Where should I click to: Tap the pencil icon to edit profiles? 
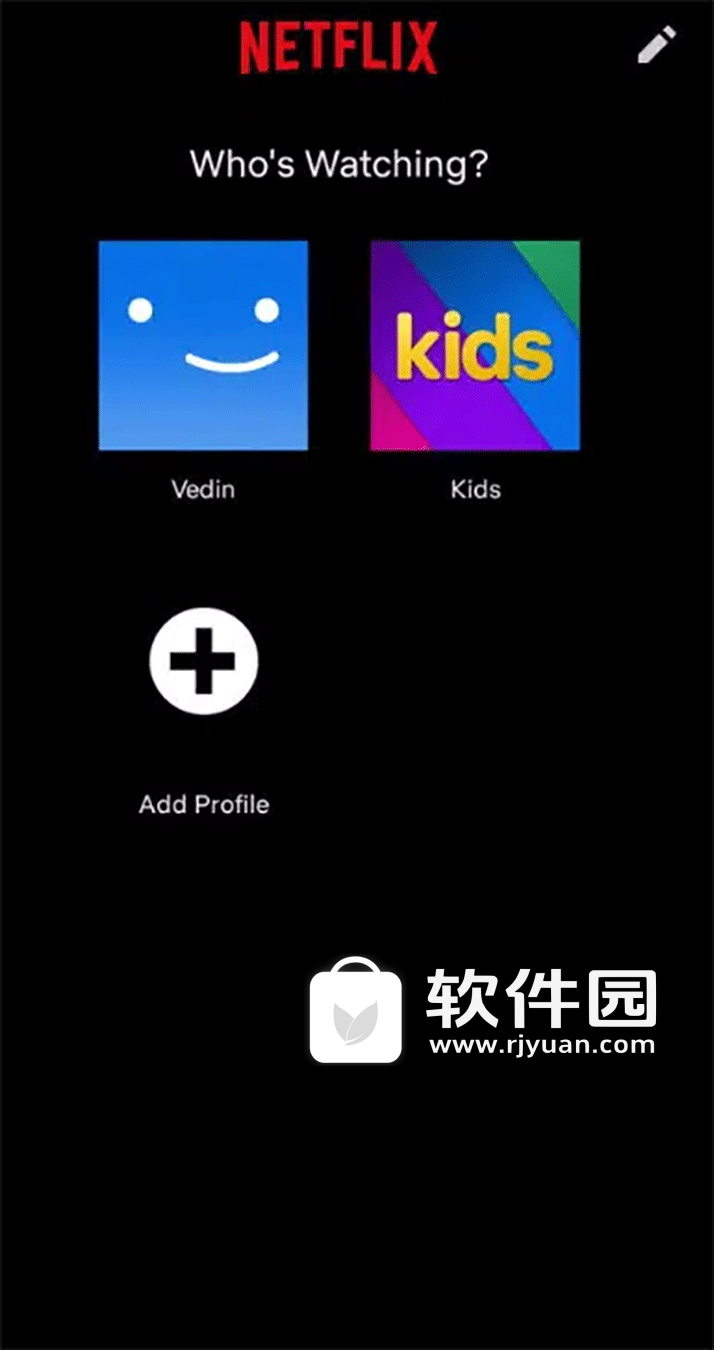click(x=657, y=45)
